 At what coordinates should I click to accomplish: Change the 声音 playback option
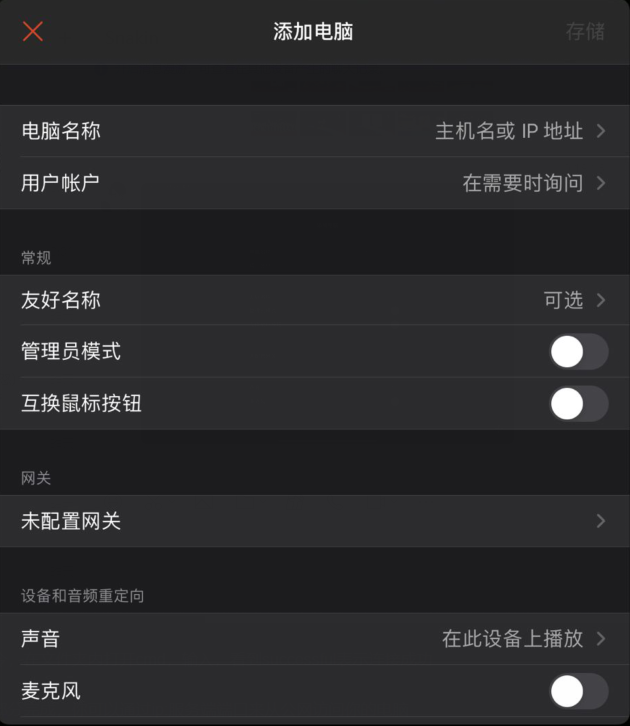coord(314,639)
